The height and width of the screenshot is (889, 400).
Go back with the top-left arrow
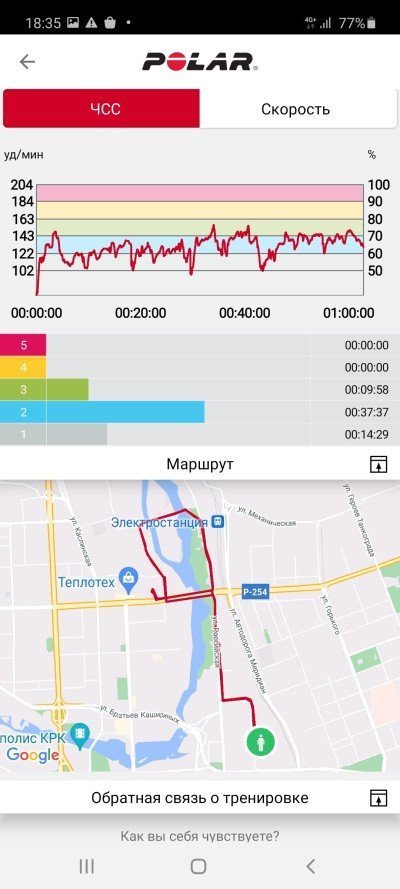coord(27,61)
